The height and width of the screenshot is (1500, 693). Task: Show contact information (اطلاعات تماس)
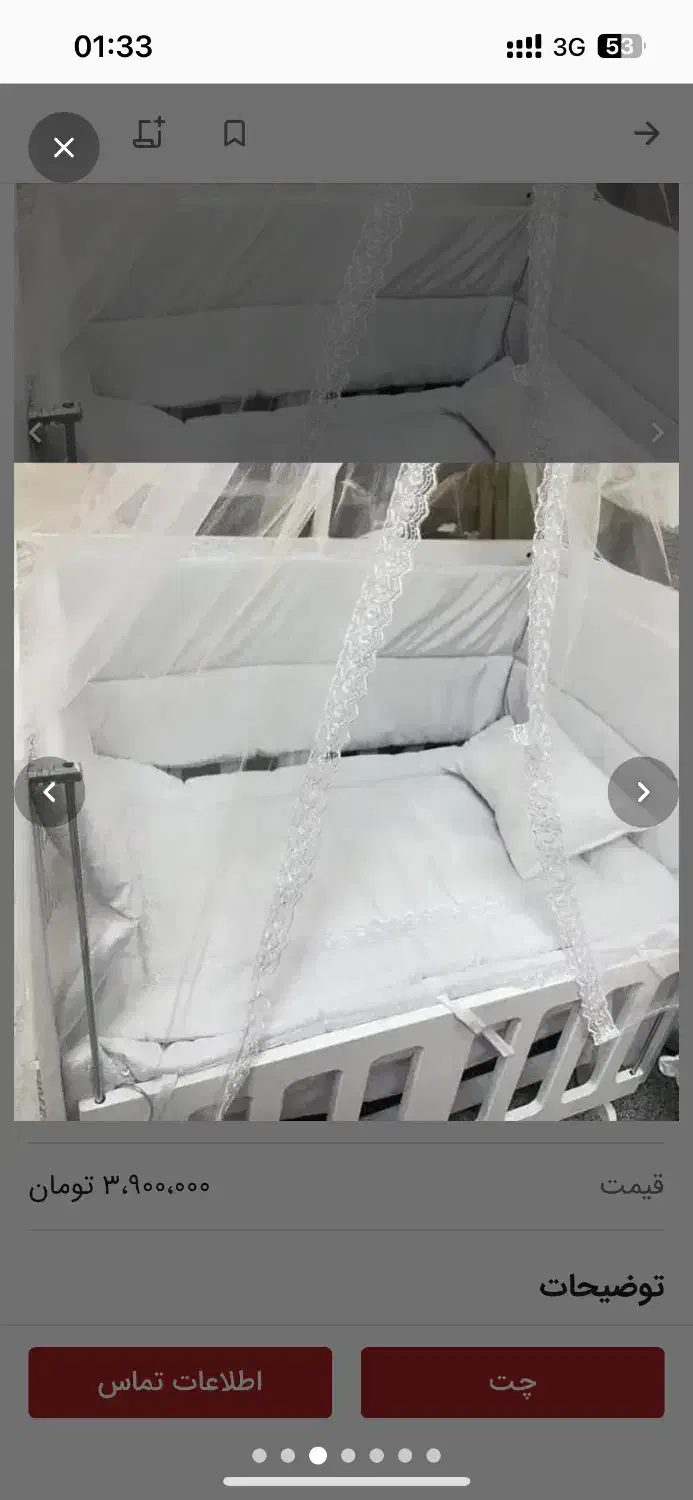(x=180, y=1382)
